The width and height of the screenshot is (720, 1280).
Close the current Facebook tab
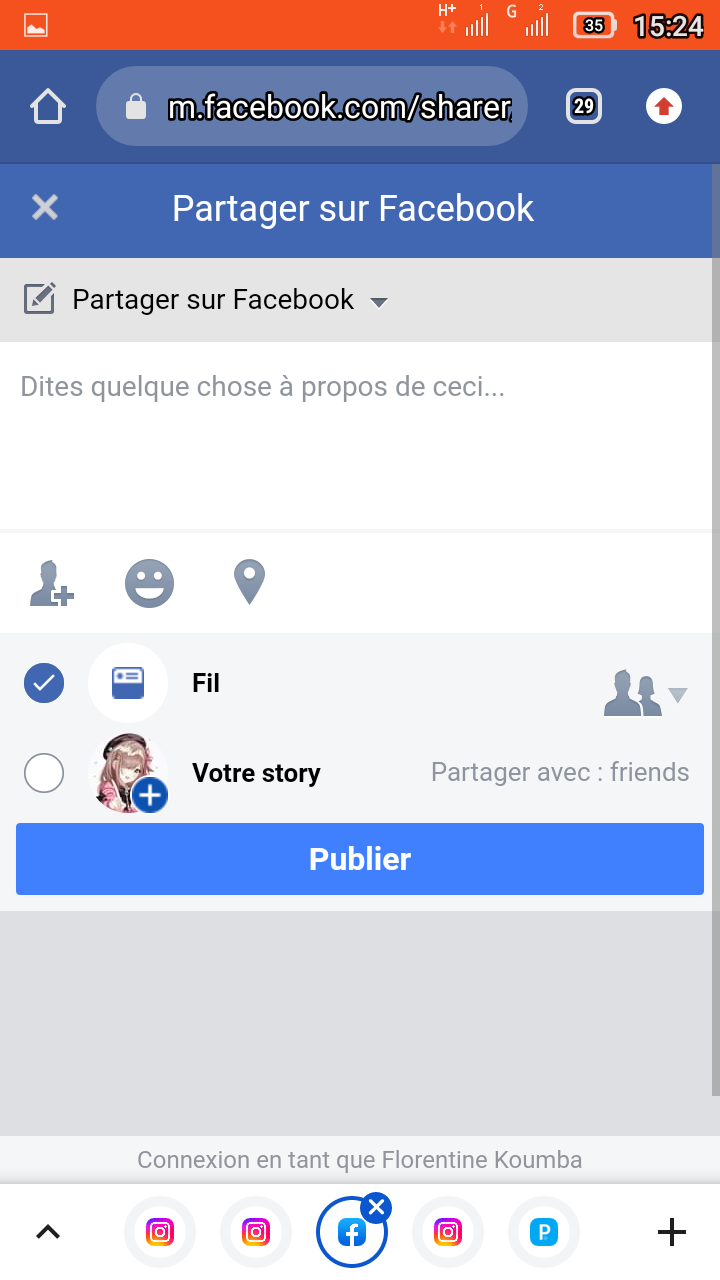tap(376, 1208)
